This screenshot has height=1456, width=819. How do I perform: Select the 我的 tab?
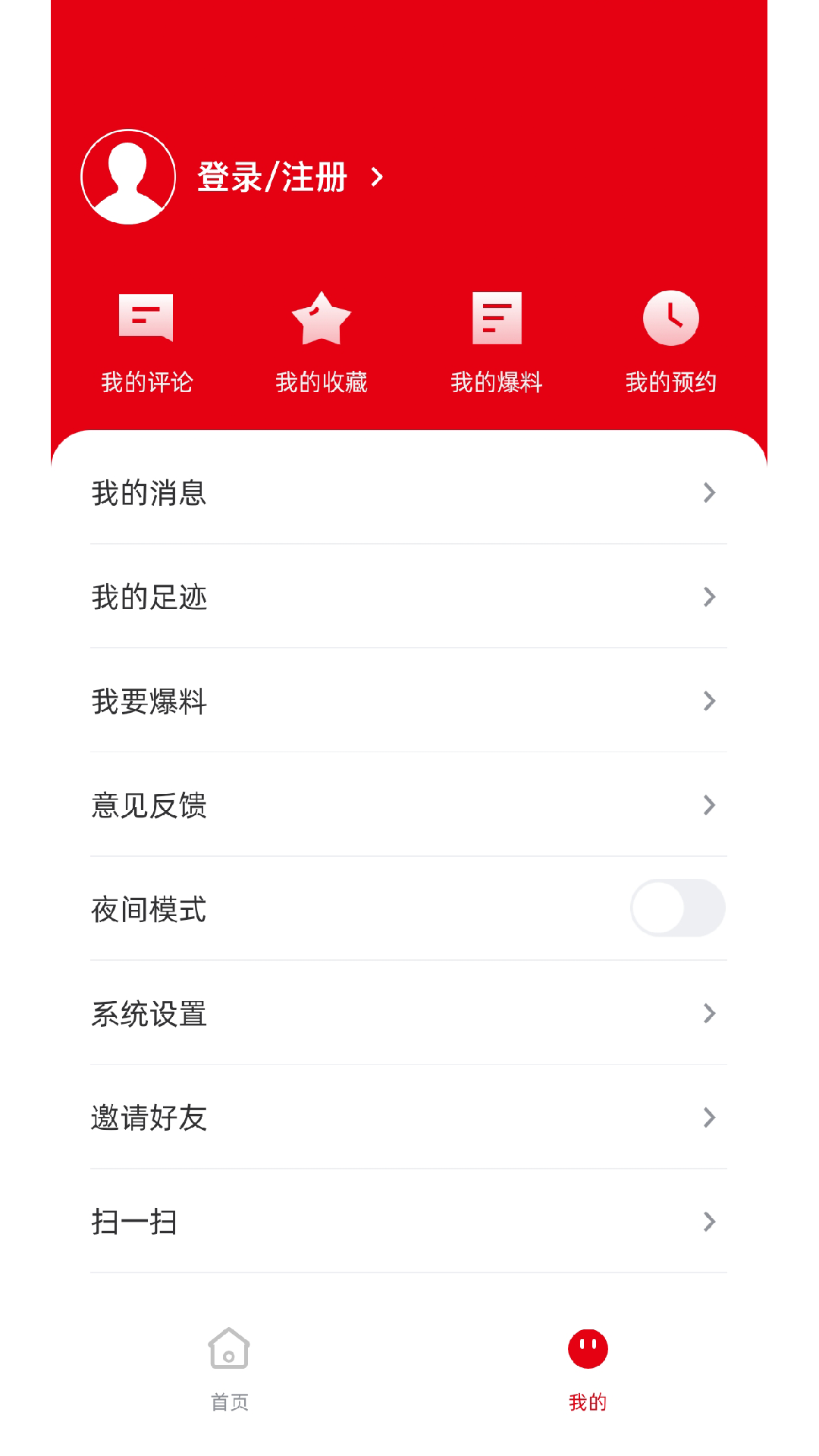click(x=588, y=1369)
